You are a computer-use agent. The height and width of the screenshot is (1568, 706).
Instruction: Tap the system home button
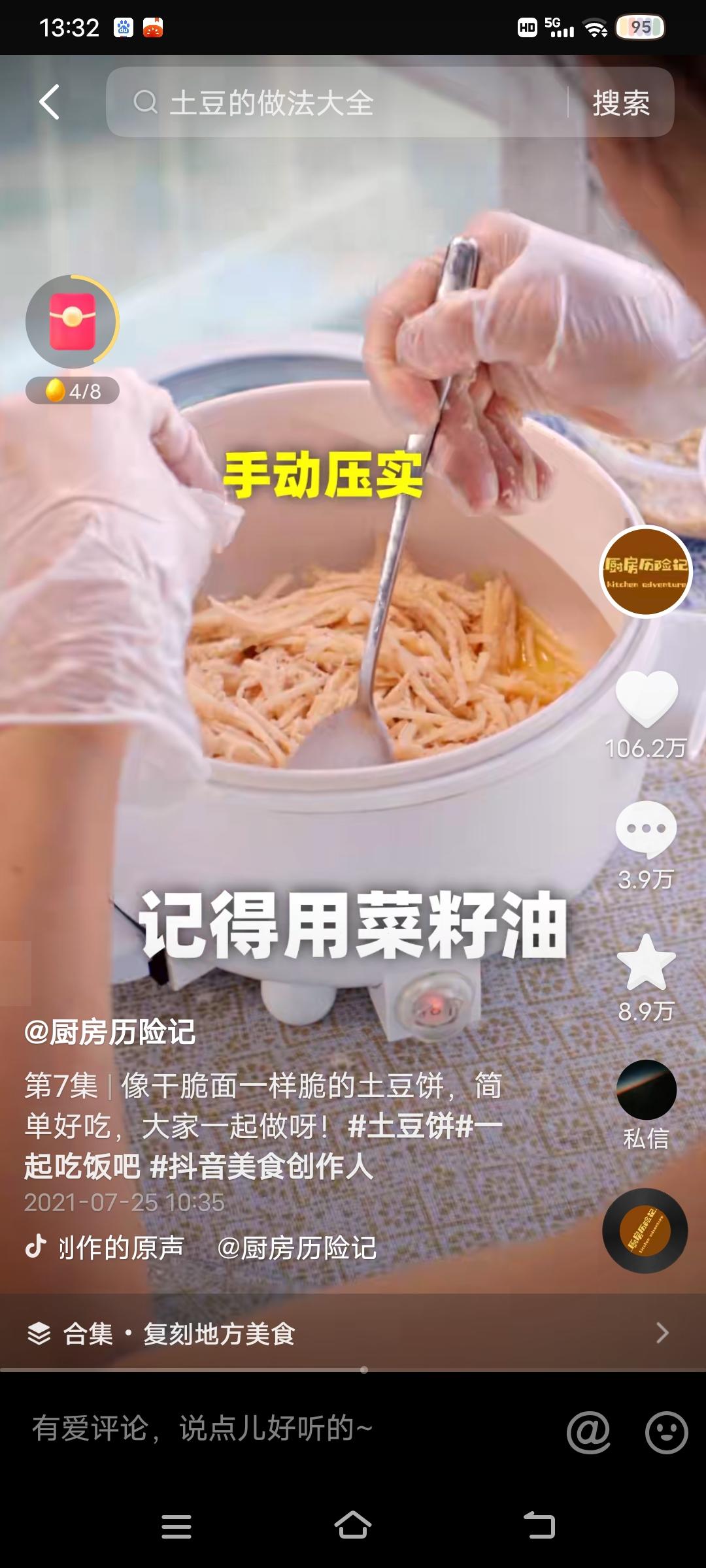click(x=353, y=1526)
